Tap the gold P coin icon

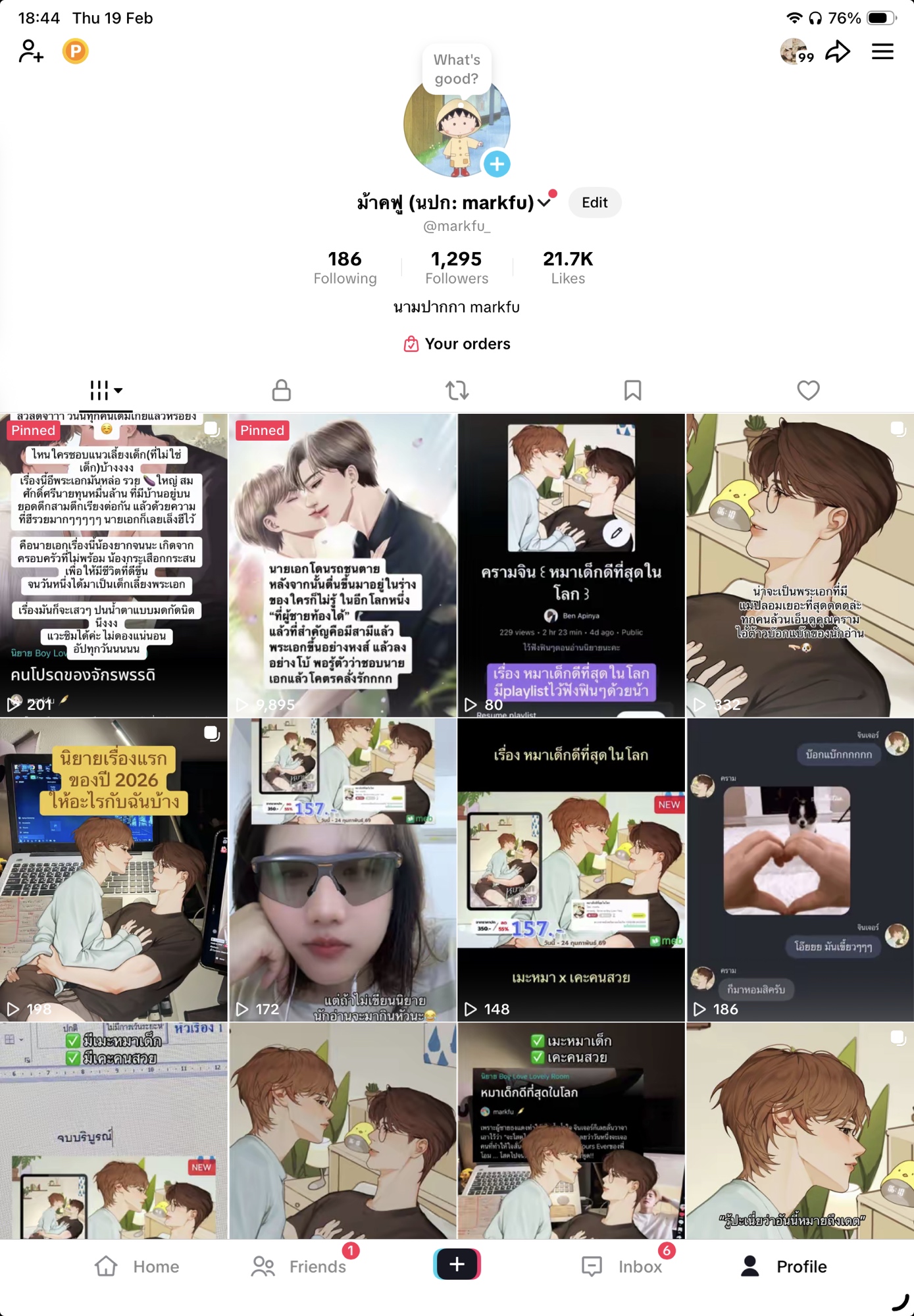[75, 51]
